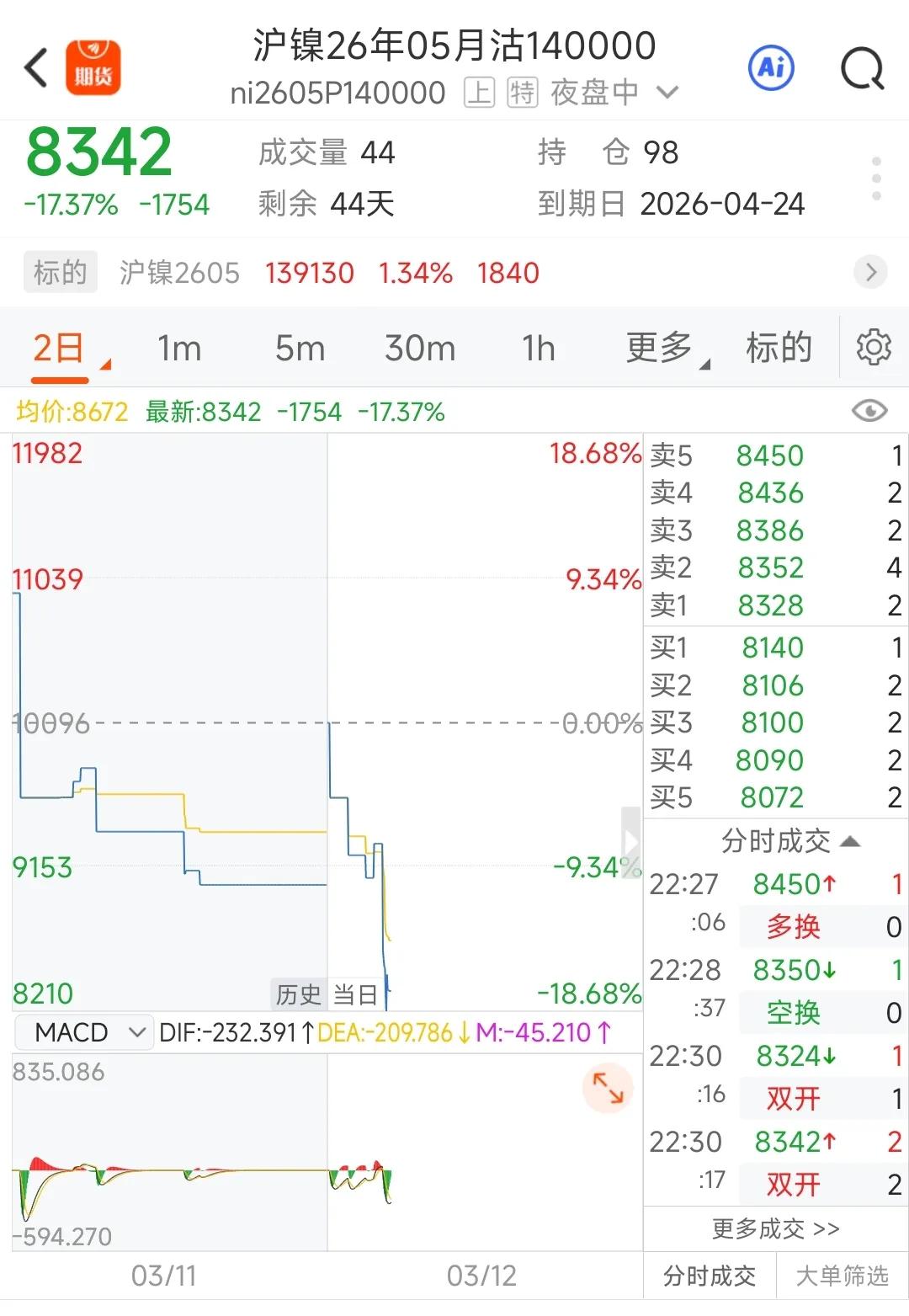This screenshot has height=1316, width=909.
Task: Open chart settings gear
Action: tap(874, 348)
